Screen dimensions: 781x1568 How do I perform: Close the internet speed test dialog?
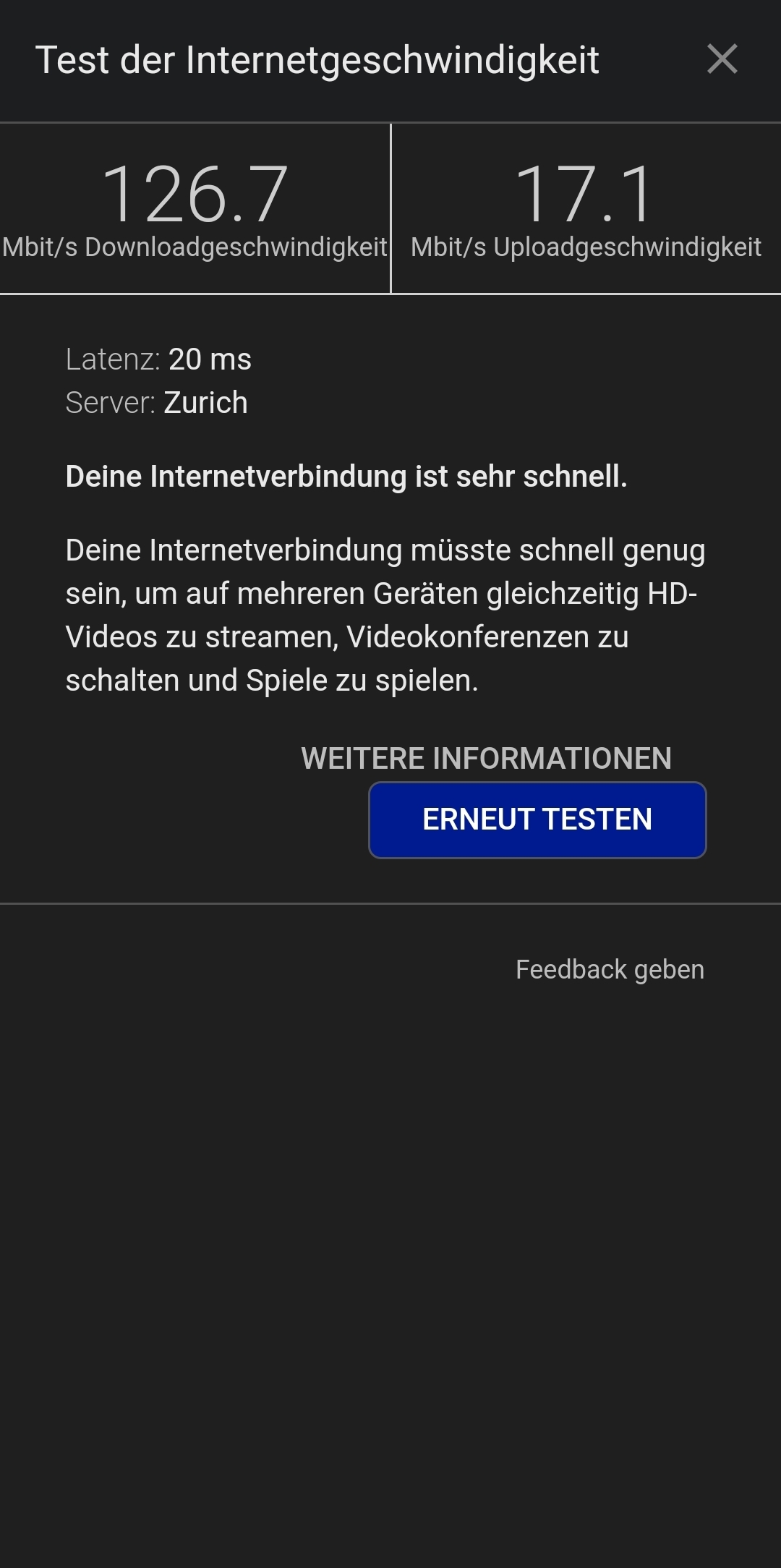722,59
